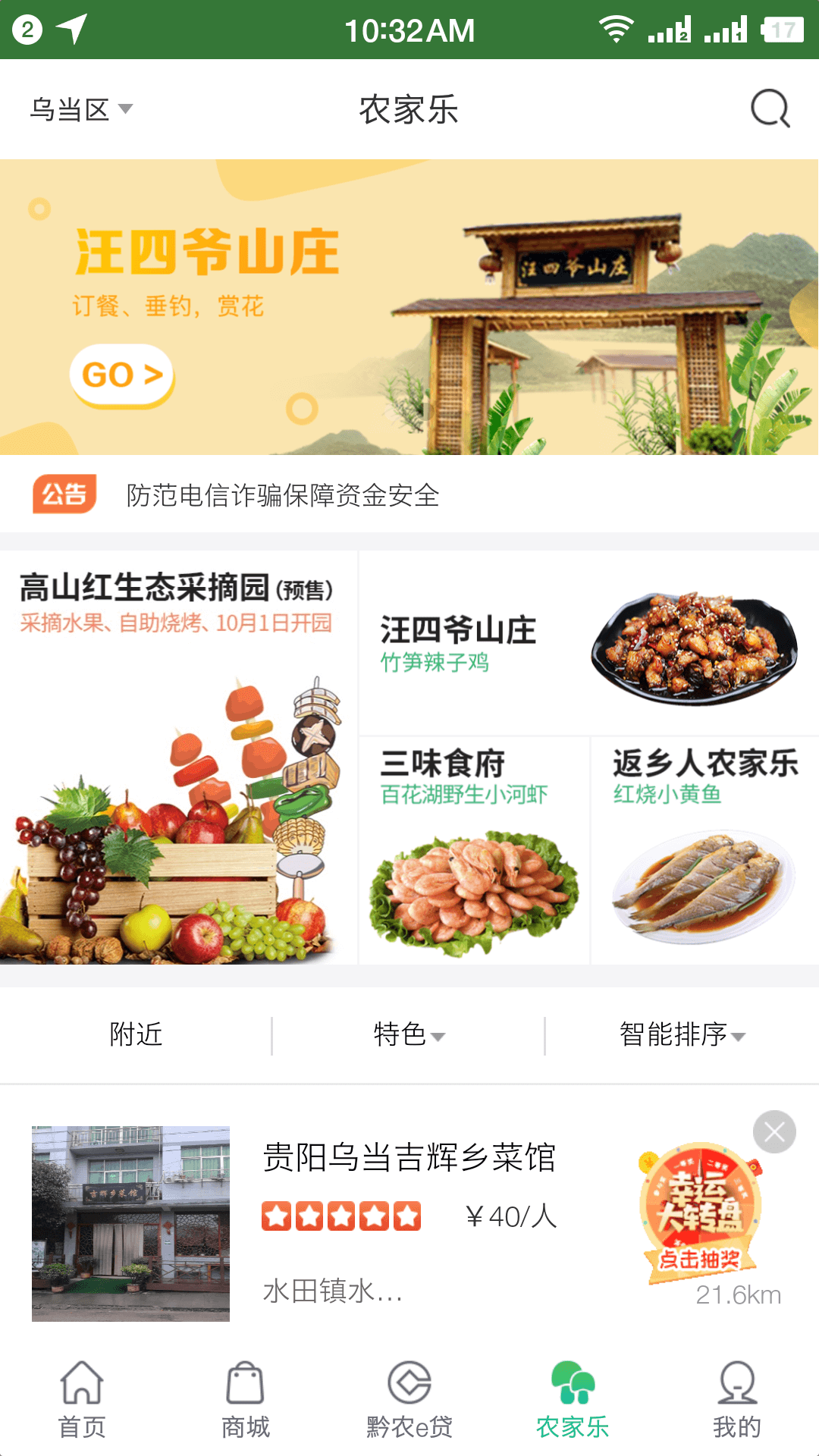Select the 农家乐 tab title area
The image size is (819, 1456).
point(409,110)
